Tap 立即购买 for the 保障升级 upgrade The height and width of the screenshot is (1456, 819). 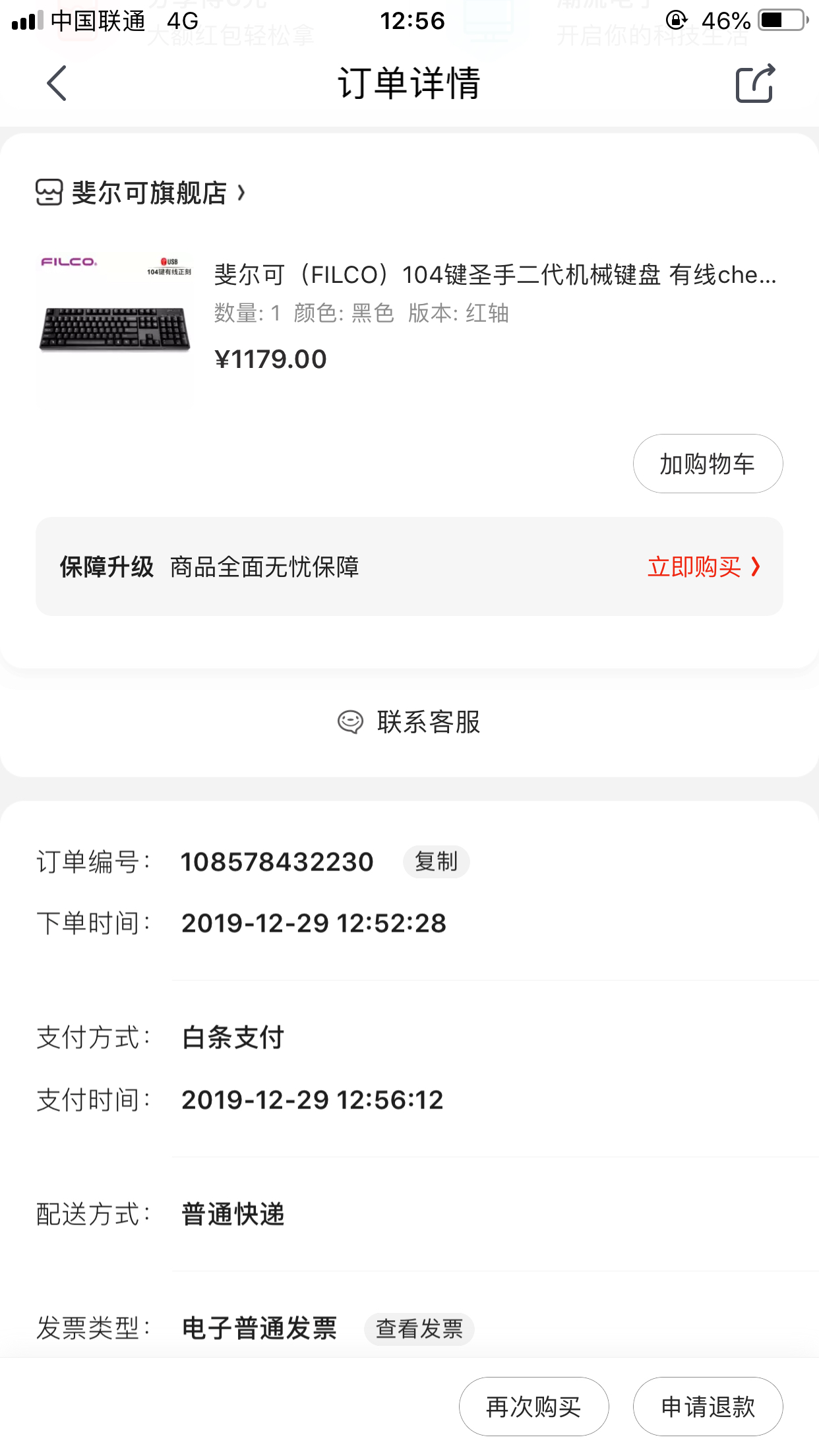pos(704,566)
